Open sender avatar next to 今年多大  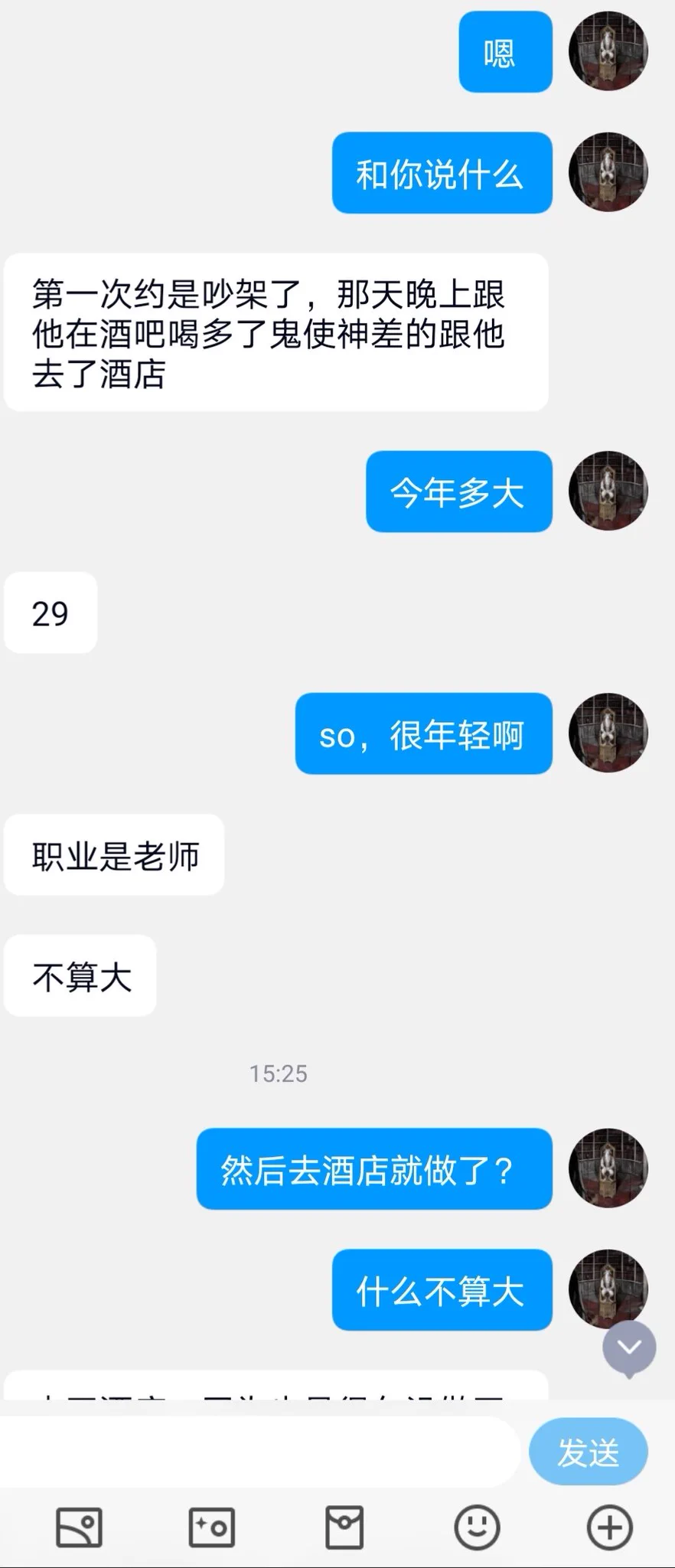608,491
